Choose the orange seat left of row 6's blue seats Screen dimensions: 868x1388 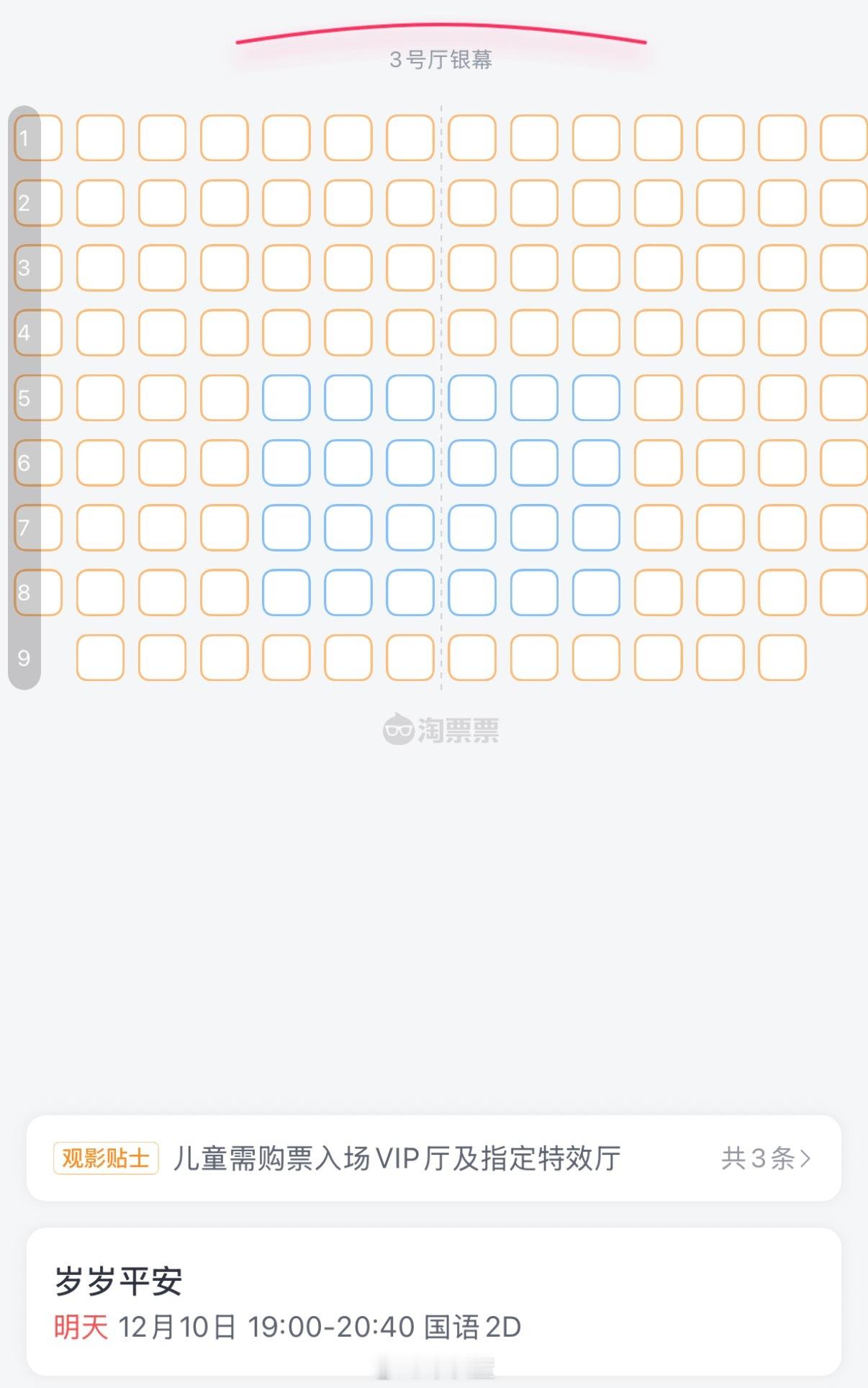tap(225, 462)
